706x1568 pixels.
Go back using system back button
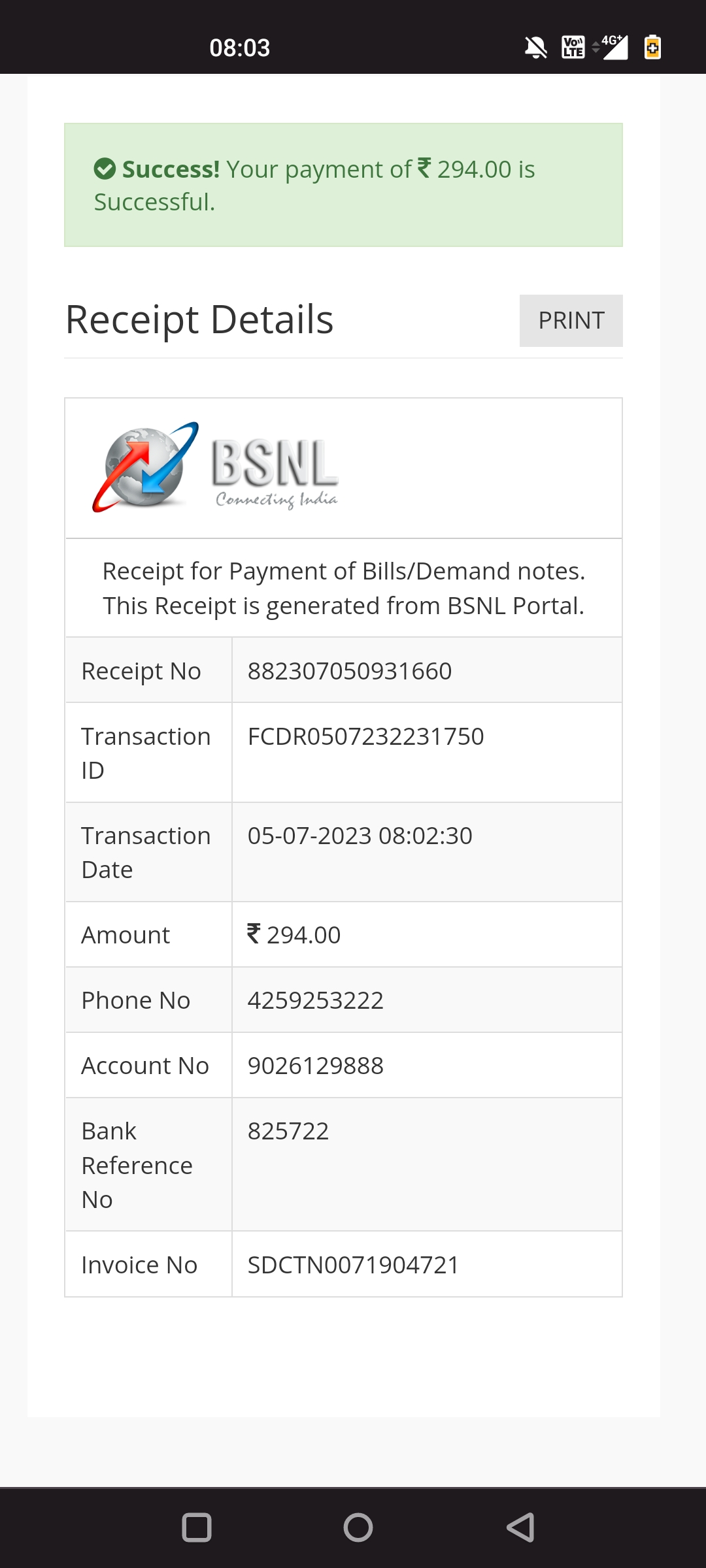tap(521, 1527)
